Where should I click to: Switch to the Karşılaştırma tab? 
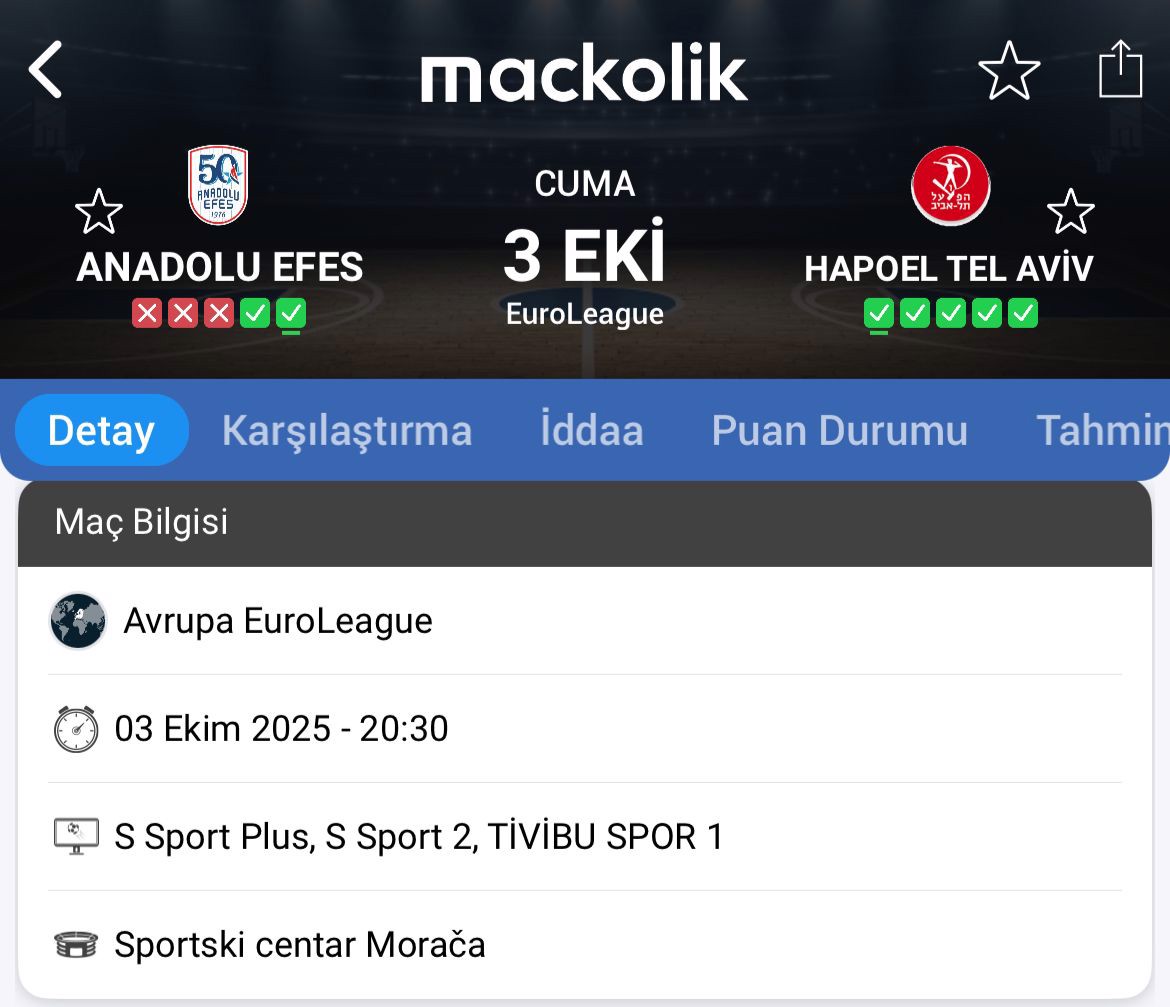346,430
